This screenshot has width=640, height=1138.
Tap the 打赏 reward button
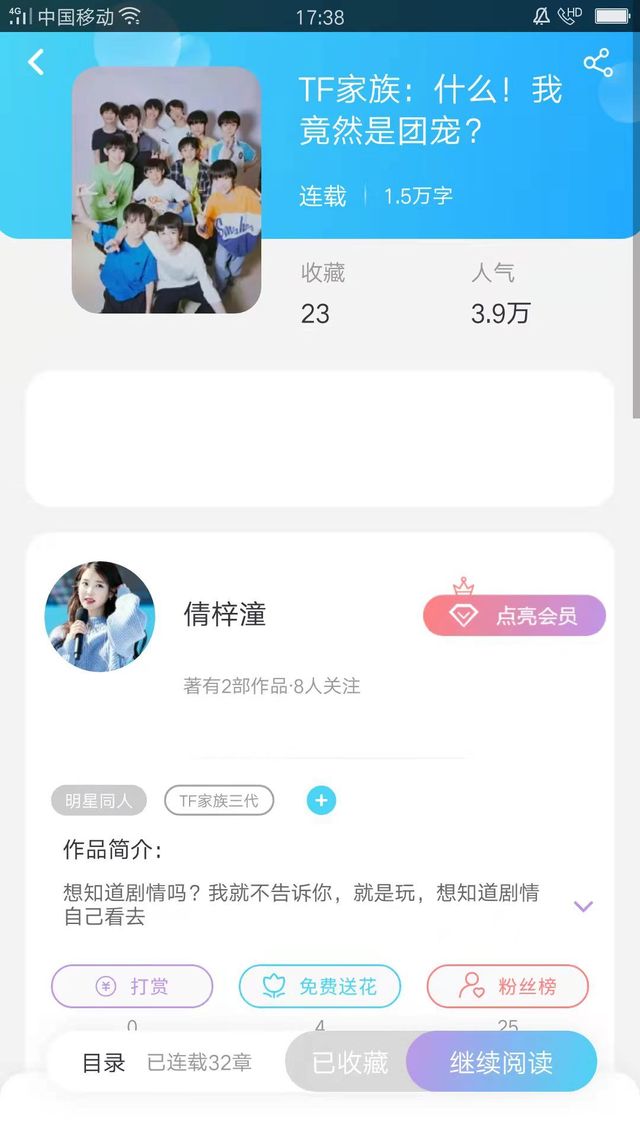[132, 986]
